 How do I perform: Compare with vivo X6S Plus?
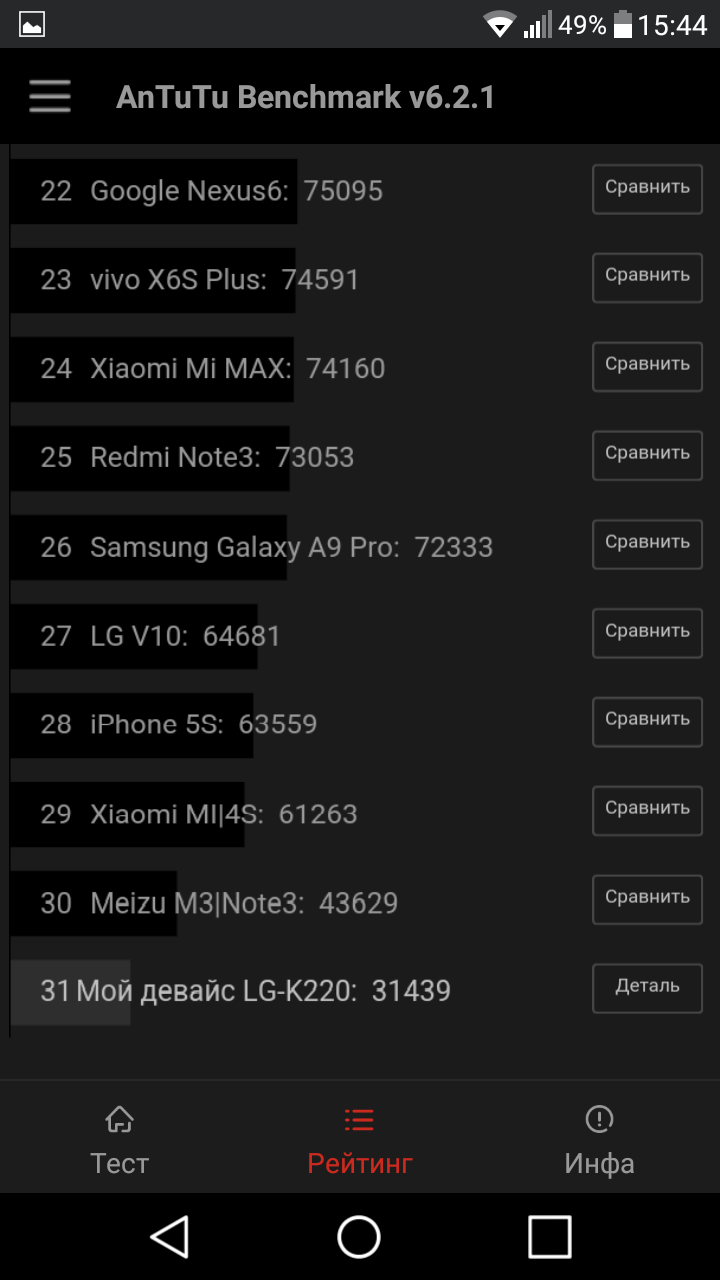tap(647, 277)
